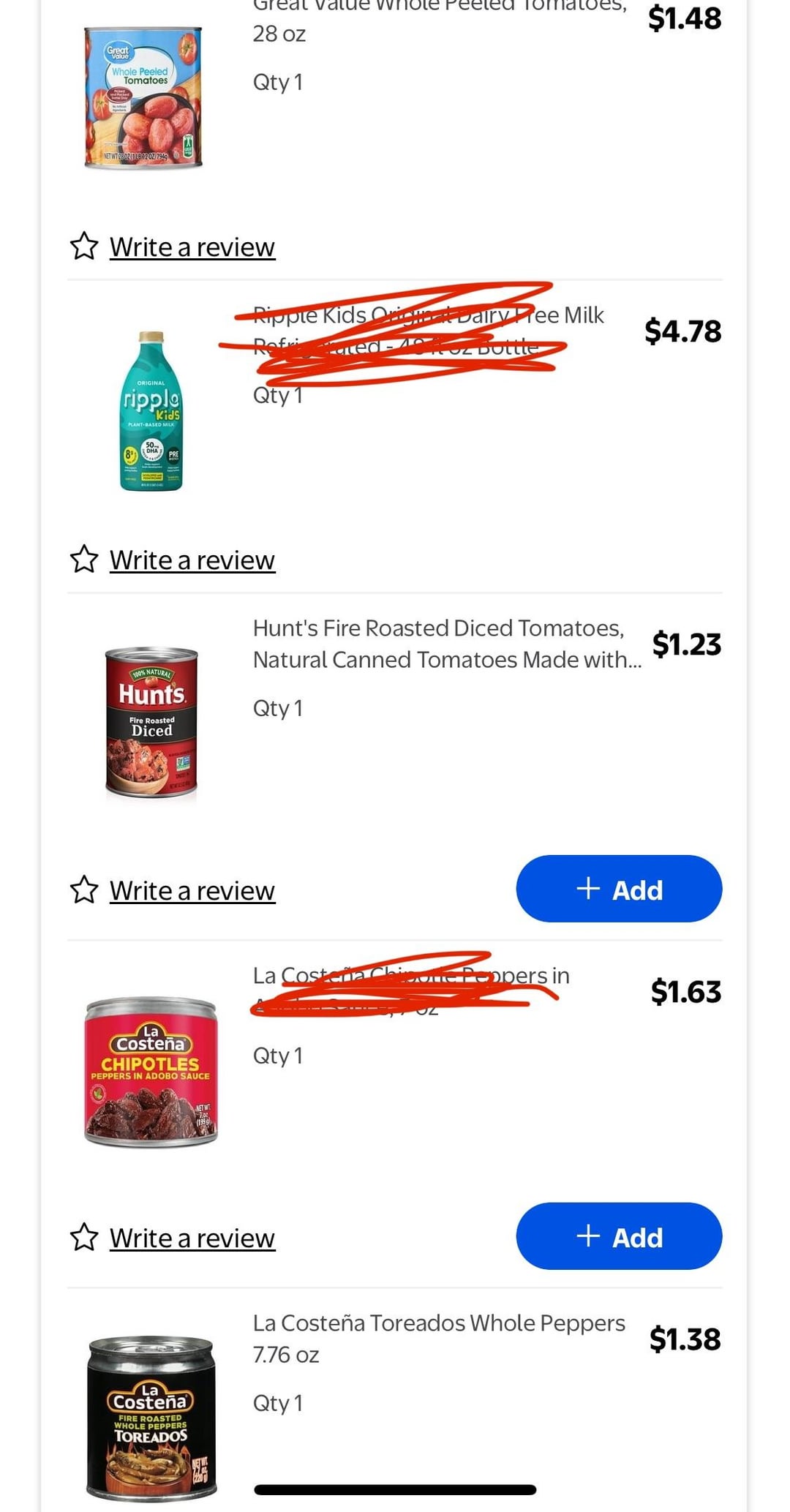The height and width of the screenshot is (1512, 790).
Task: View the La Costeña Chipotles can image
Action: pos(151,1071)
